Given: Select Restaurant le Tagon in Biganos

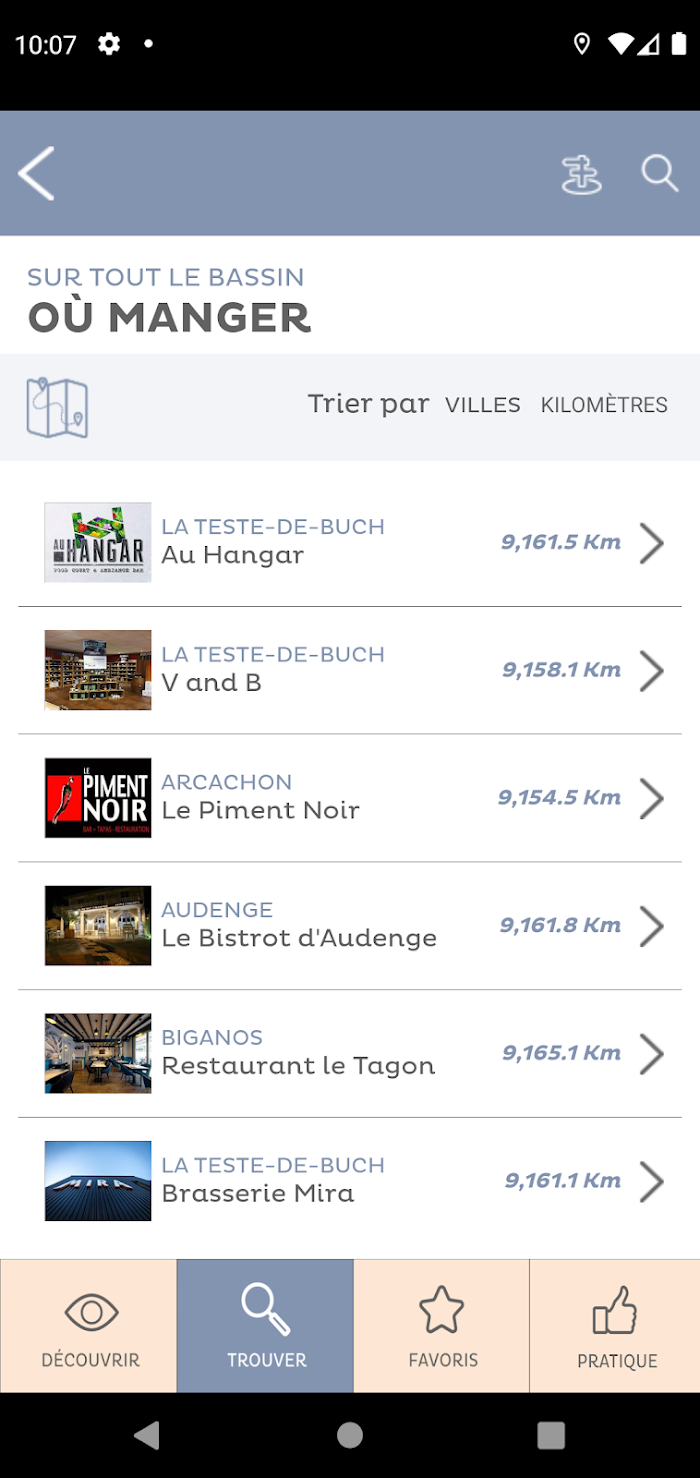Looking at the screenshot, I should tap(350, 1055).
